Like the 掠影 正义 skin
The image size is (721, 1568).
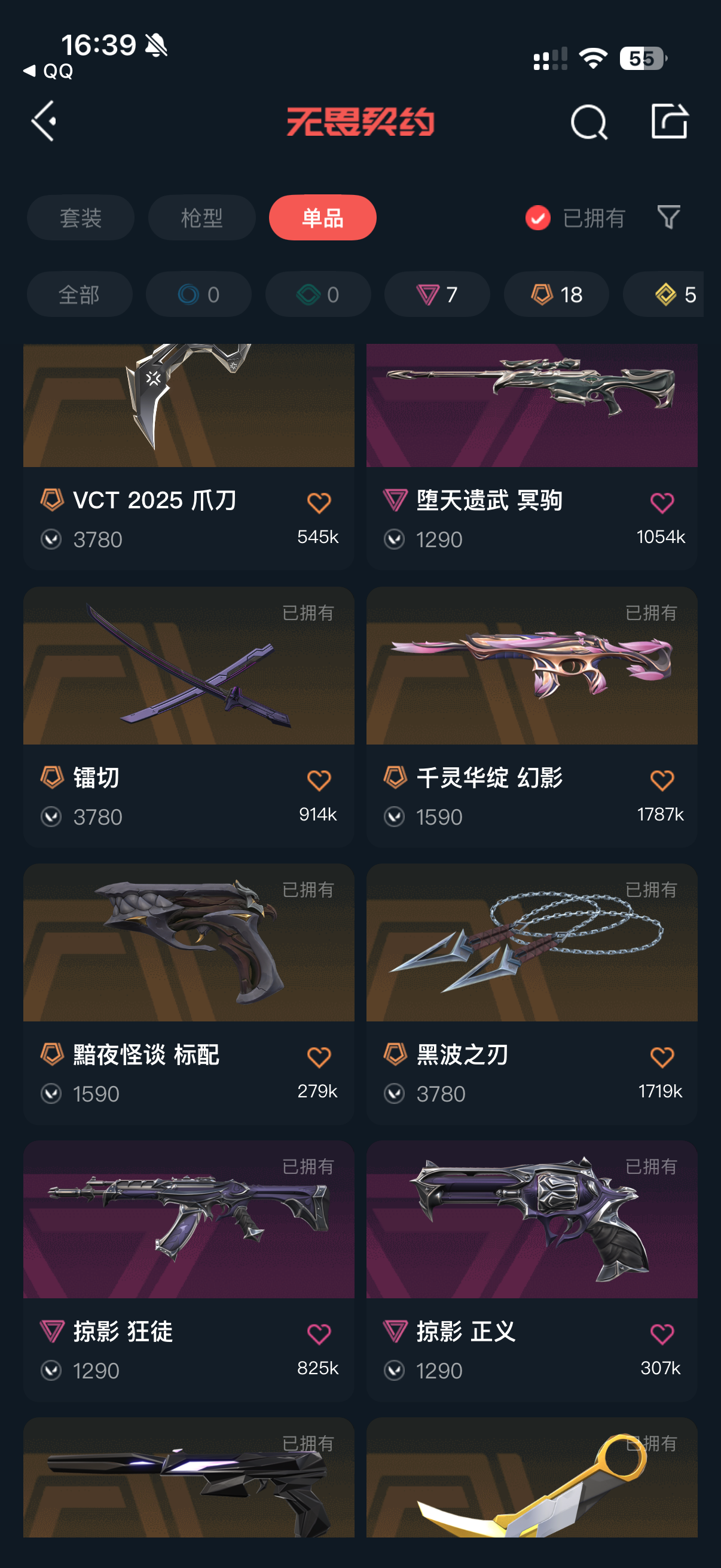tap(662, 1334)
